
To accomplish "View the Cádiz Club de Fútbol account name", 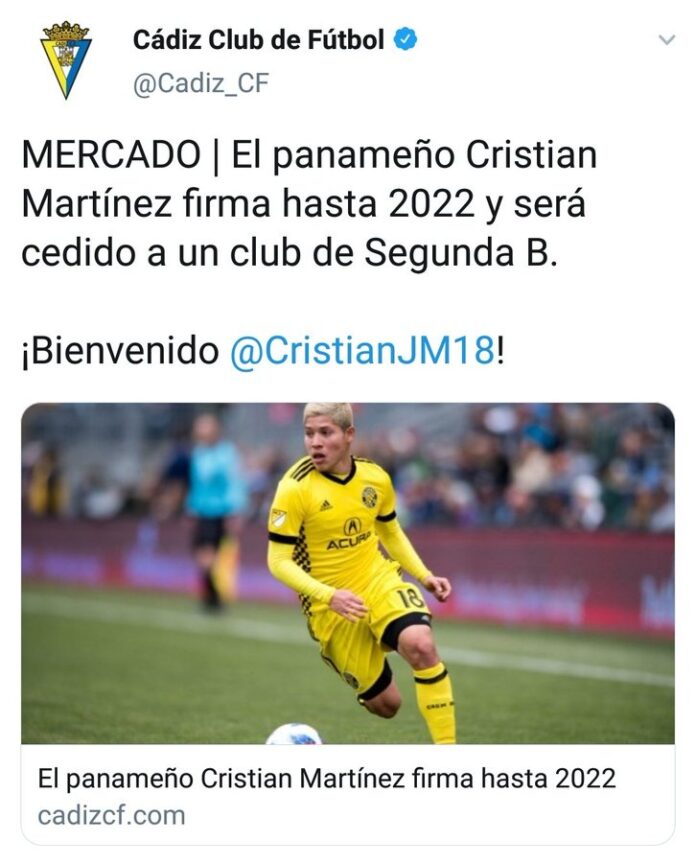I will [x=258, y=40].
